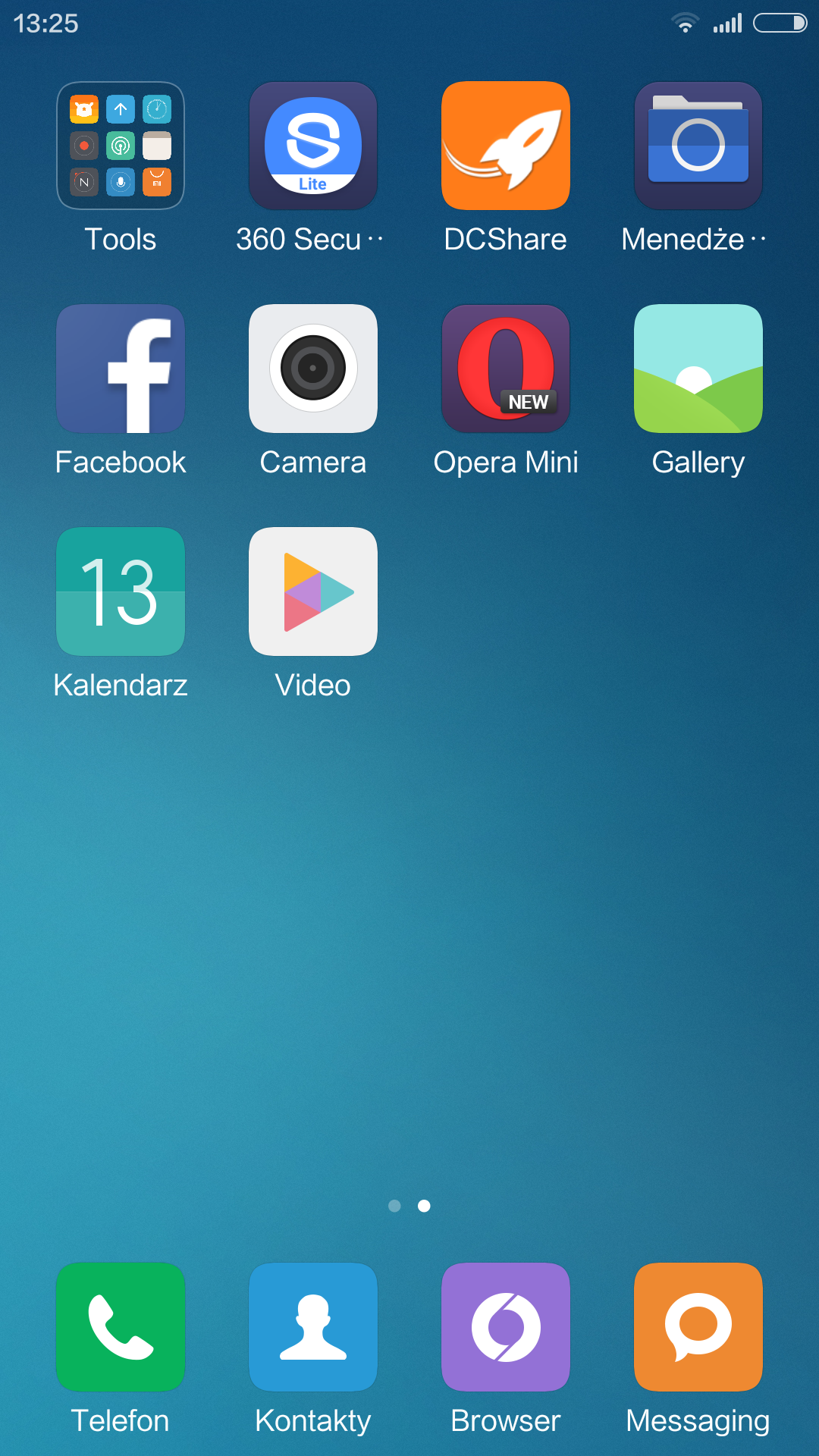Viewport: 819px width, 1456px height.
Task: Open Kontakty contacts app
Action: (x=313, y=1327)
